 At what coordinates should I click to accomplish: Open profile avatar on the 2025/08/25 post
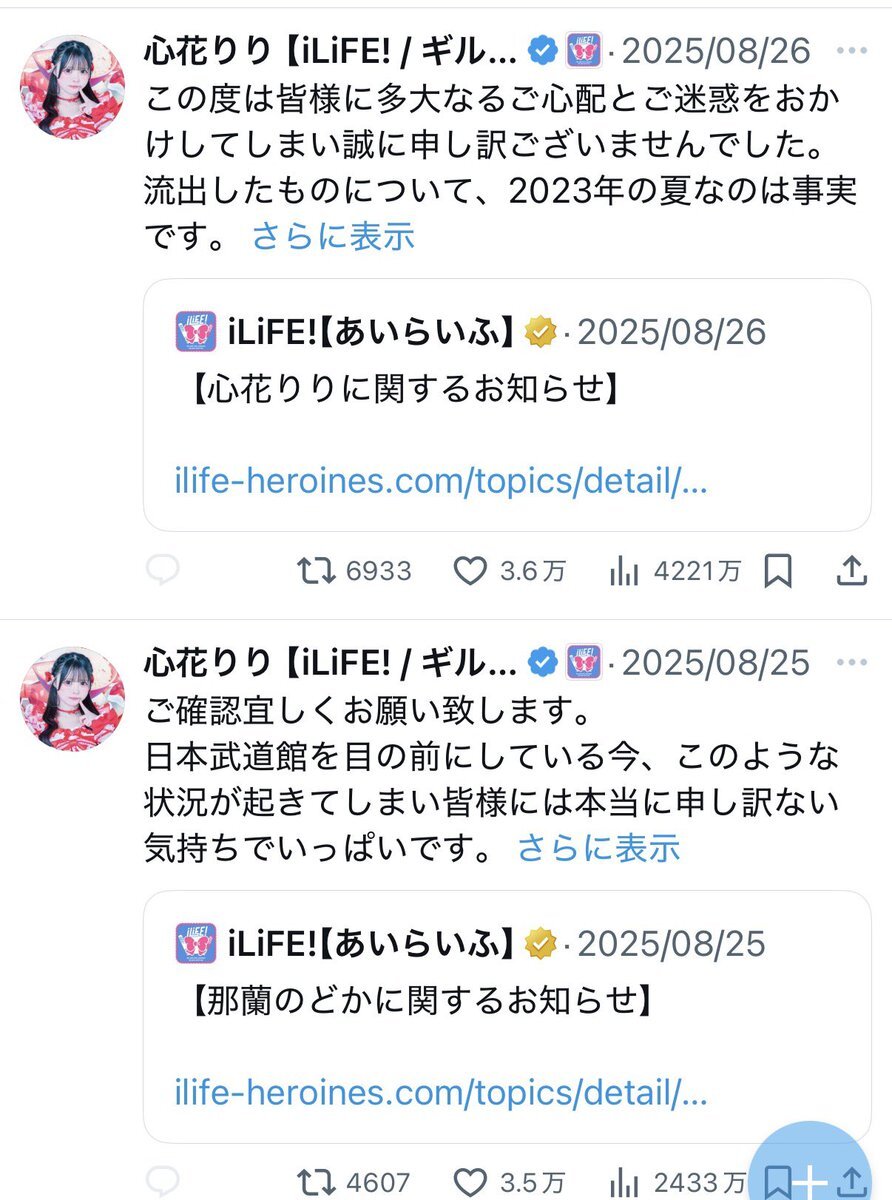[72, 698]
